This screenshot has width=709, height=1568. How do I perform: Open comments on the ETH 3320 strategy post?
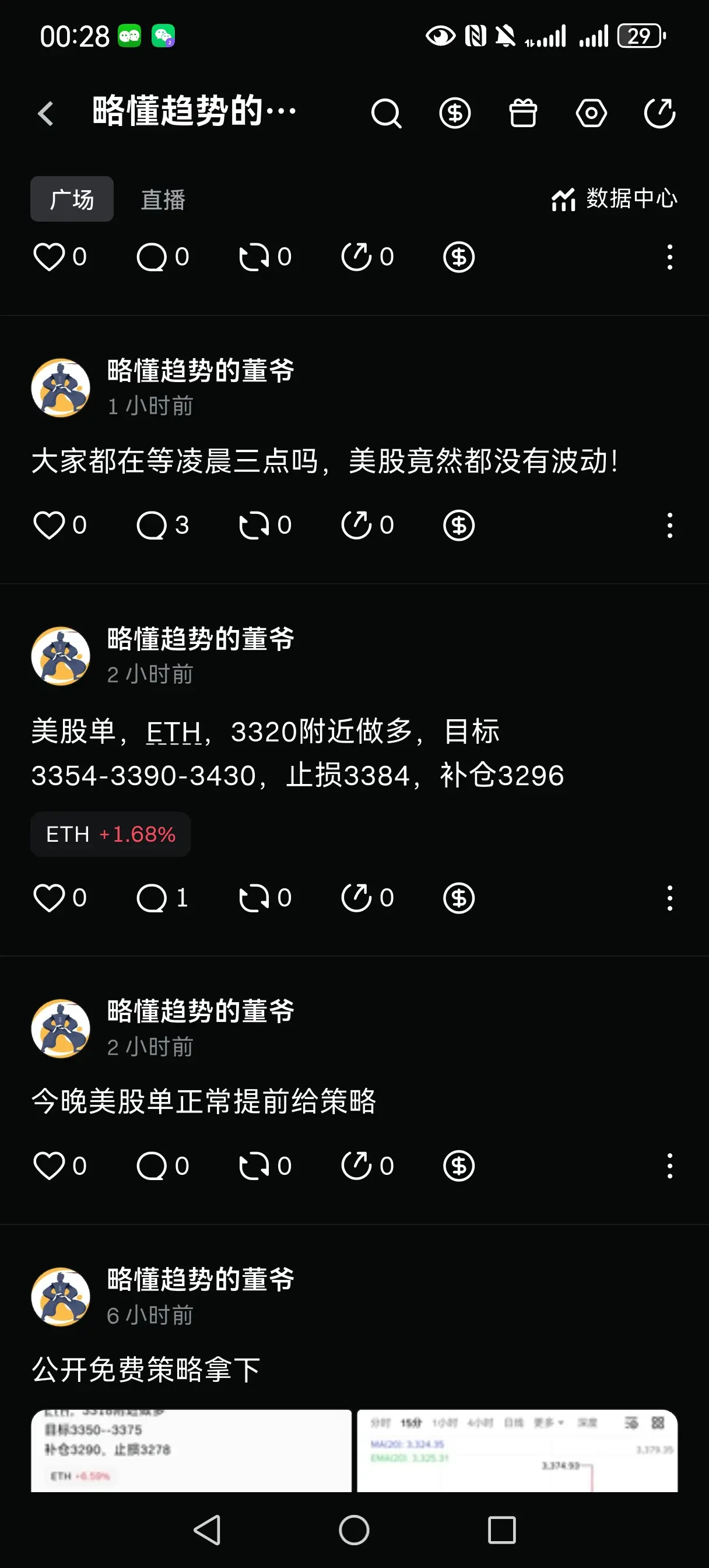pos(154,897)
